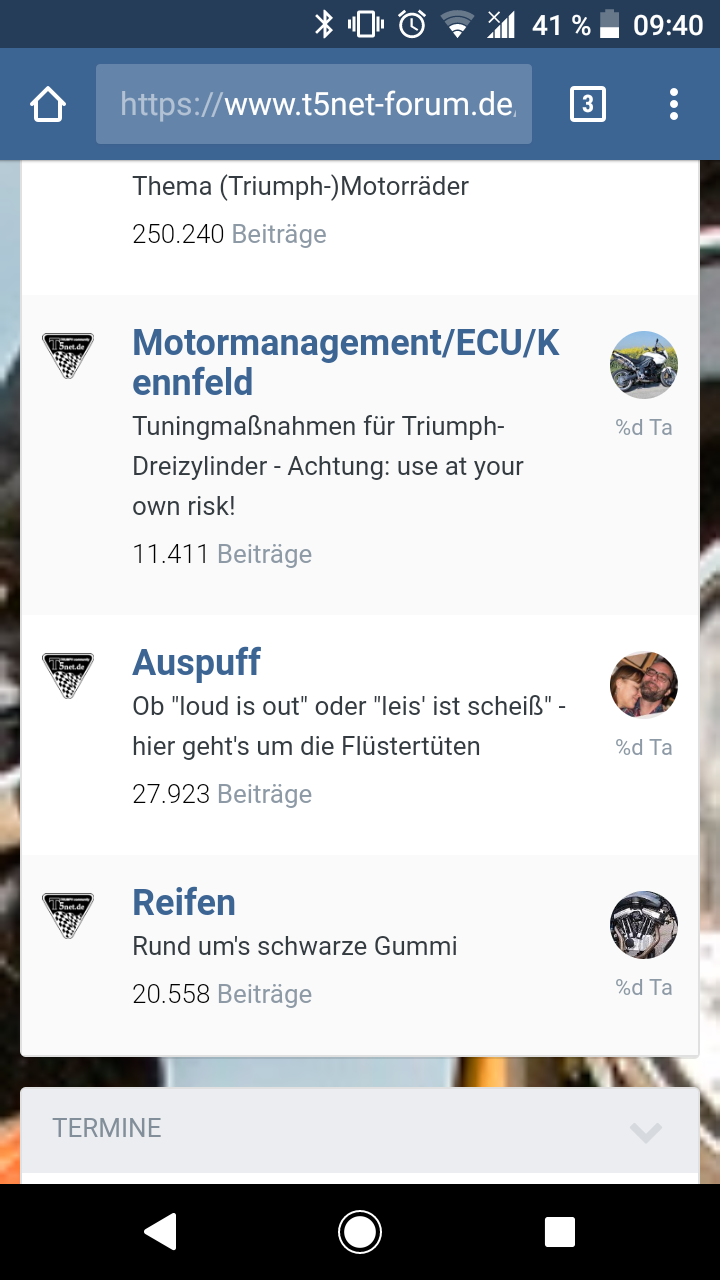Open the Auspuff forum
The width and height of the screenshot is (720, 1280).
pos(197,662)
